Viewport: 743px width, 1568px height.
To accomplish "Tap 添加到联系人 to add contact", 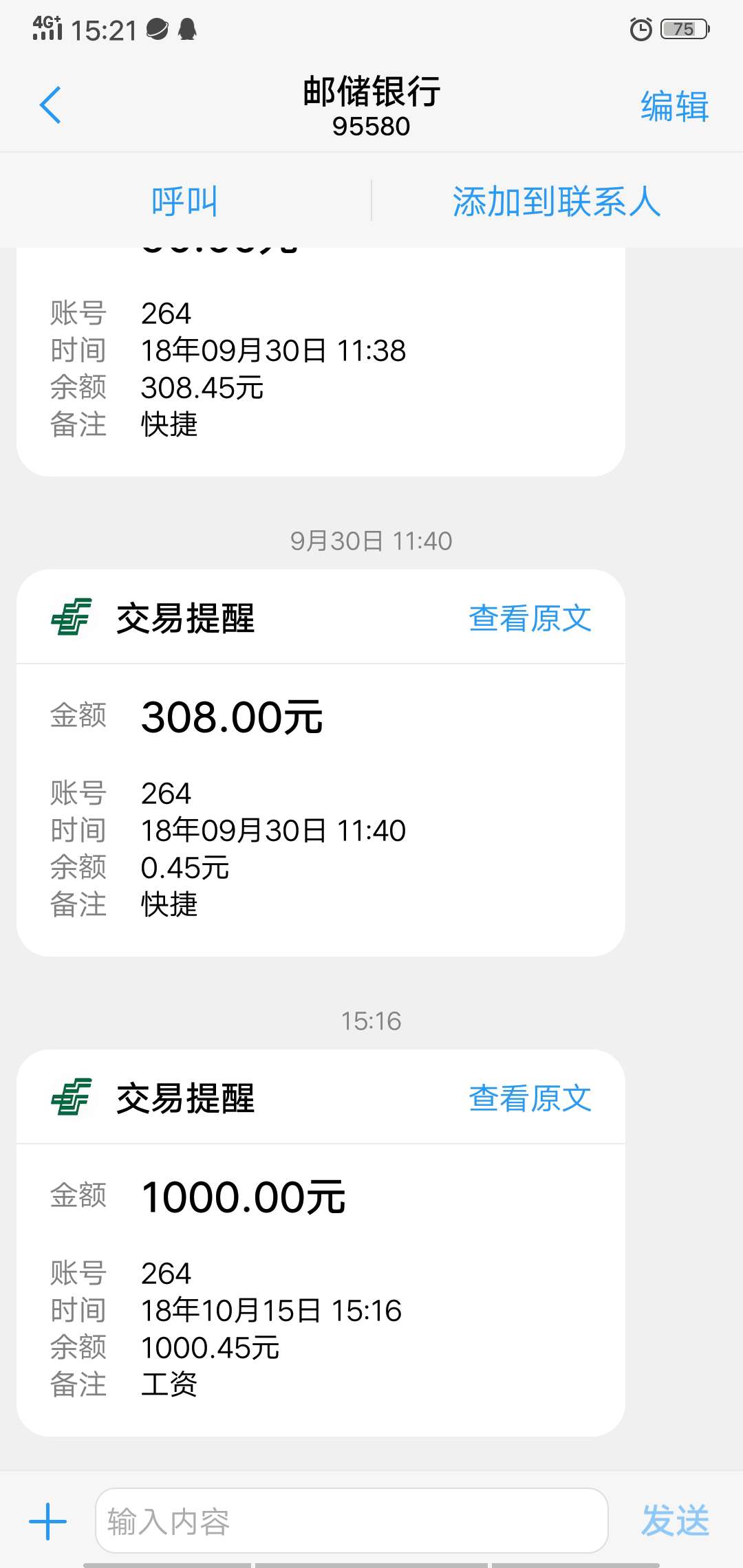I will [557, 200].
